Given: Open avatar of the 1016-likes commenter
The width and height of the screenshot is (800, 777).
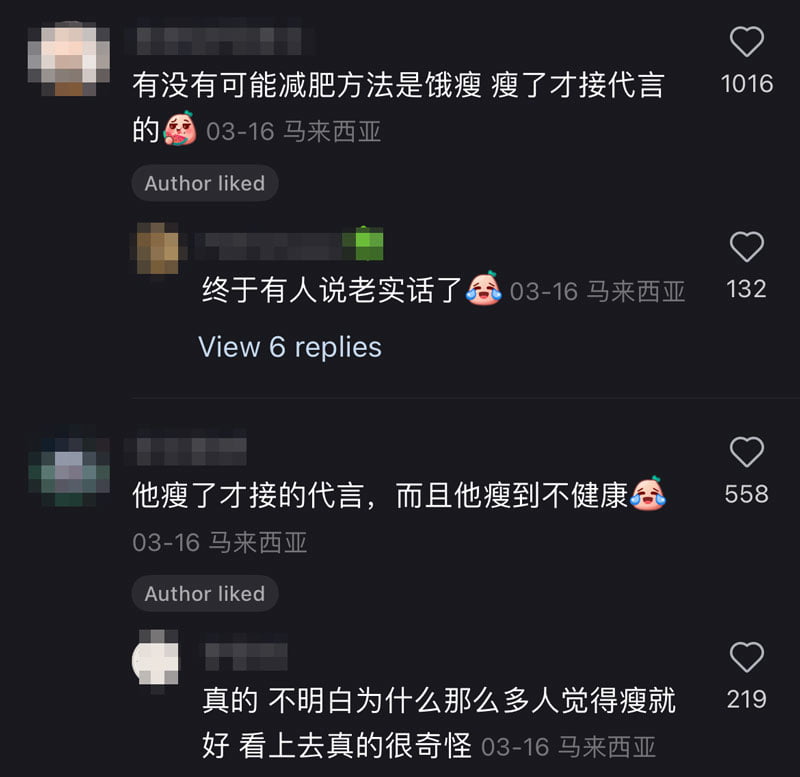Looking at the screenshot, I should coord(69,58).
